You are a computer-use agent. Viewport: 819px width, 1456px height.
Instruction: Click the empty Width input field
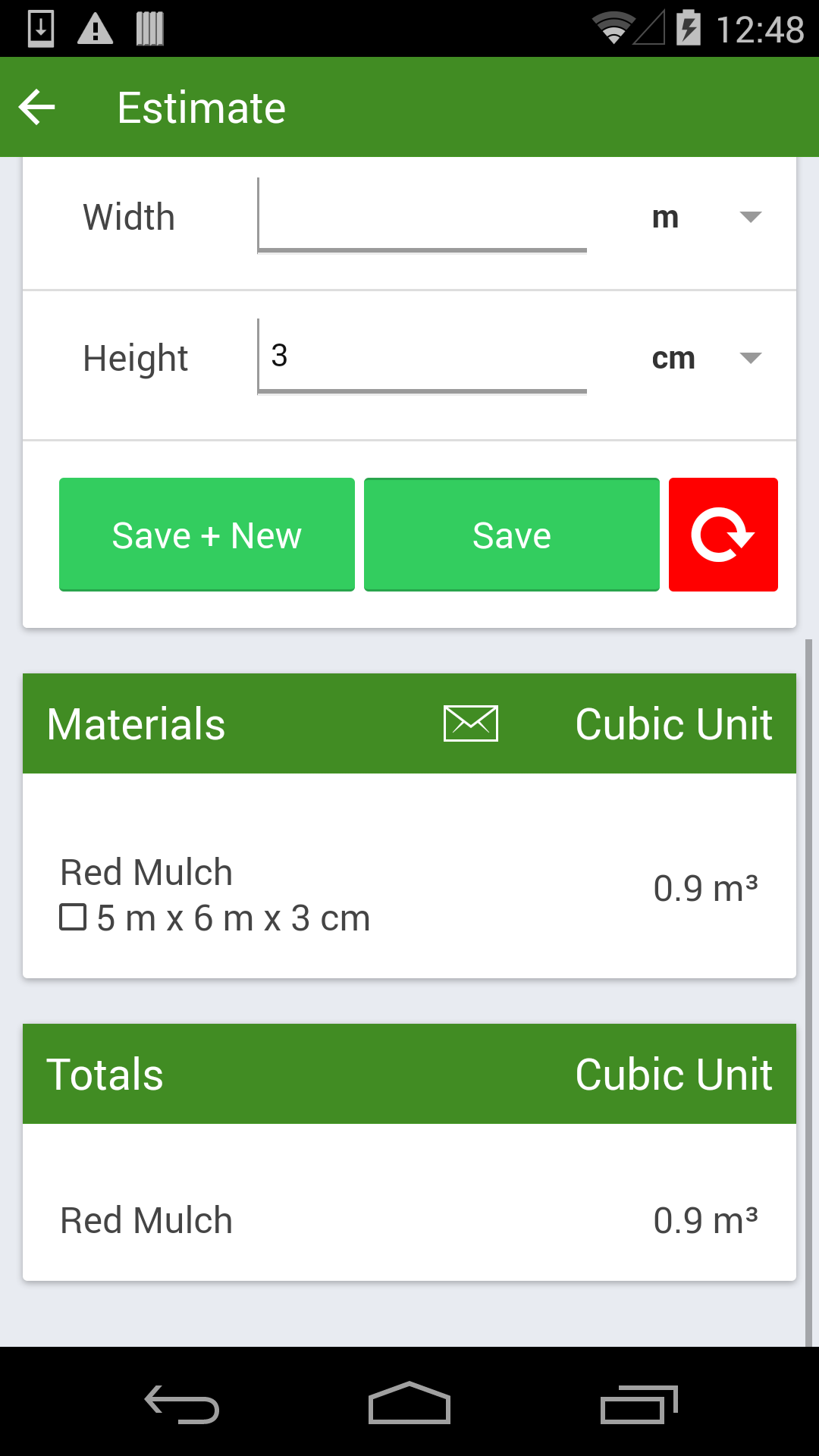422,215
